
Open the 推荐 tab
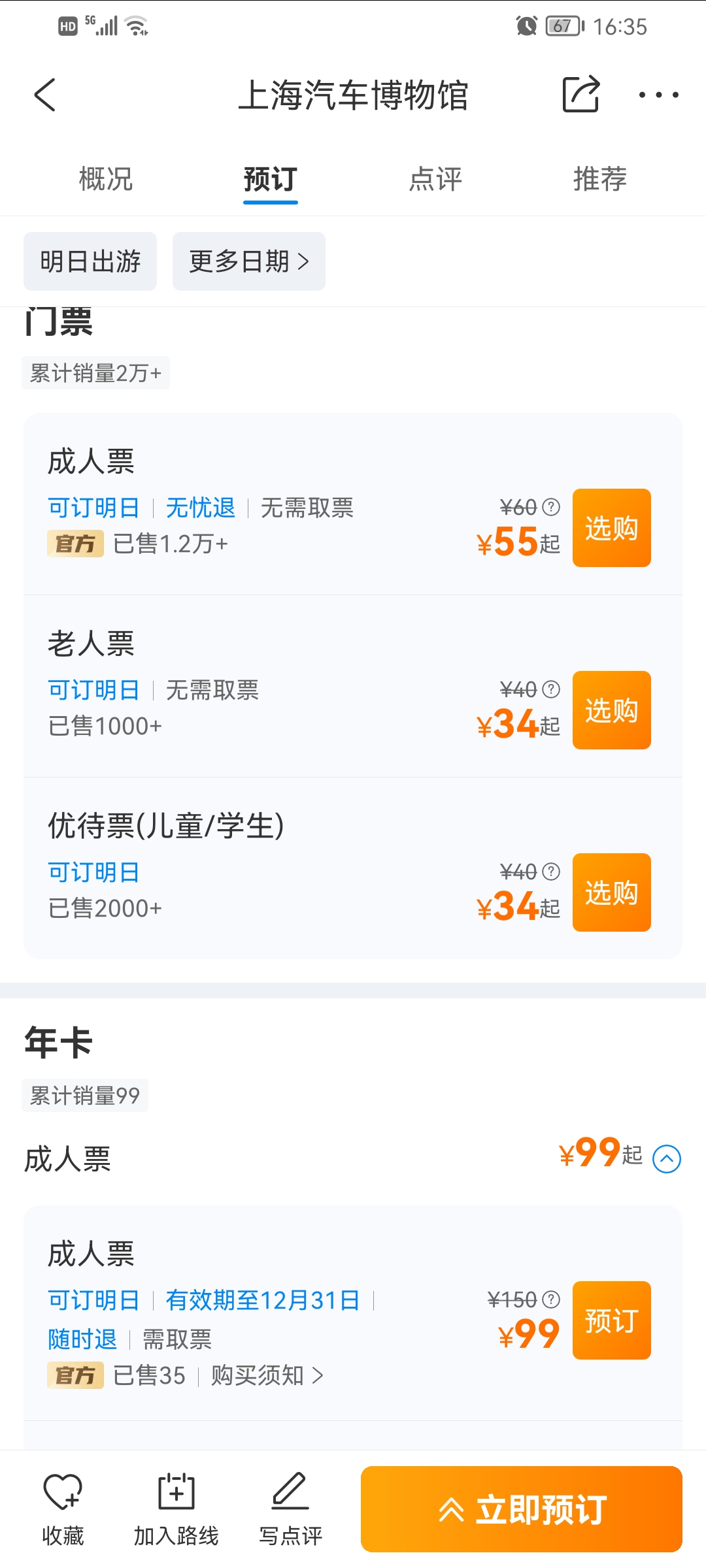[600, 178]
